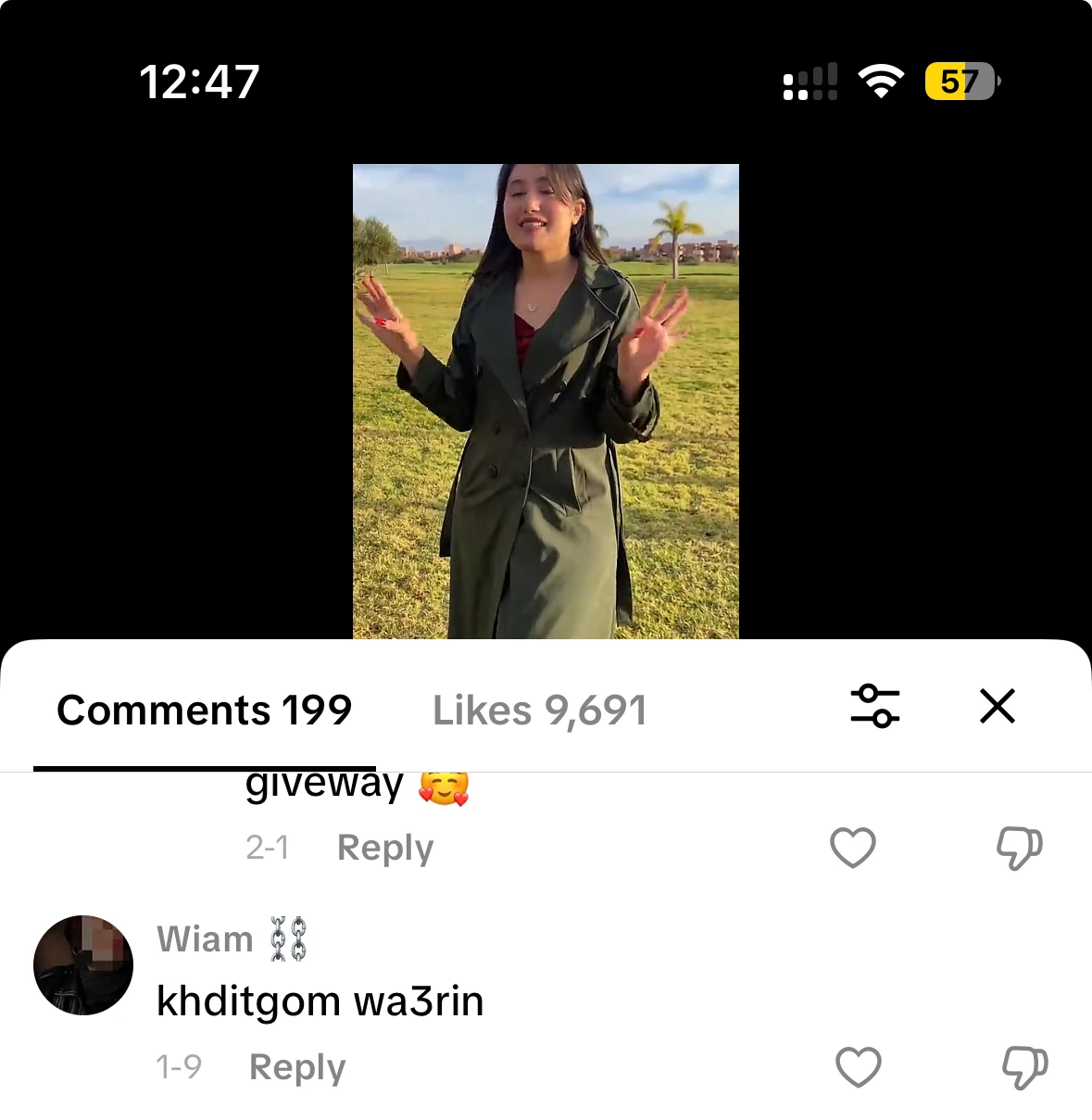Viewport: 1092px width, 1120px height.
Task: Close the comments panel
Action: (997, 707)
